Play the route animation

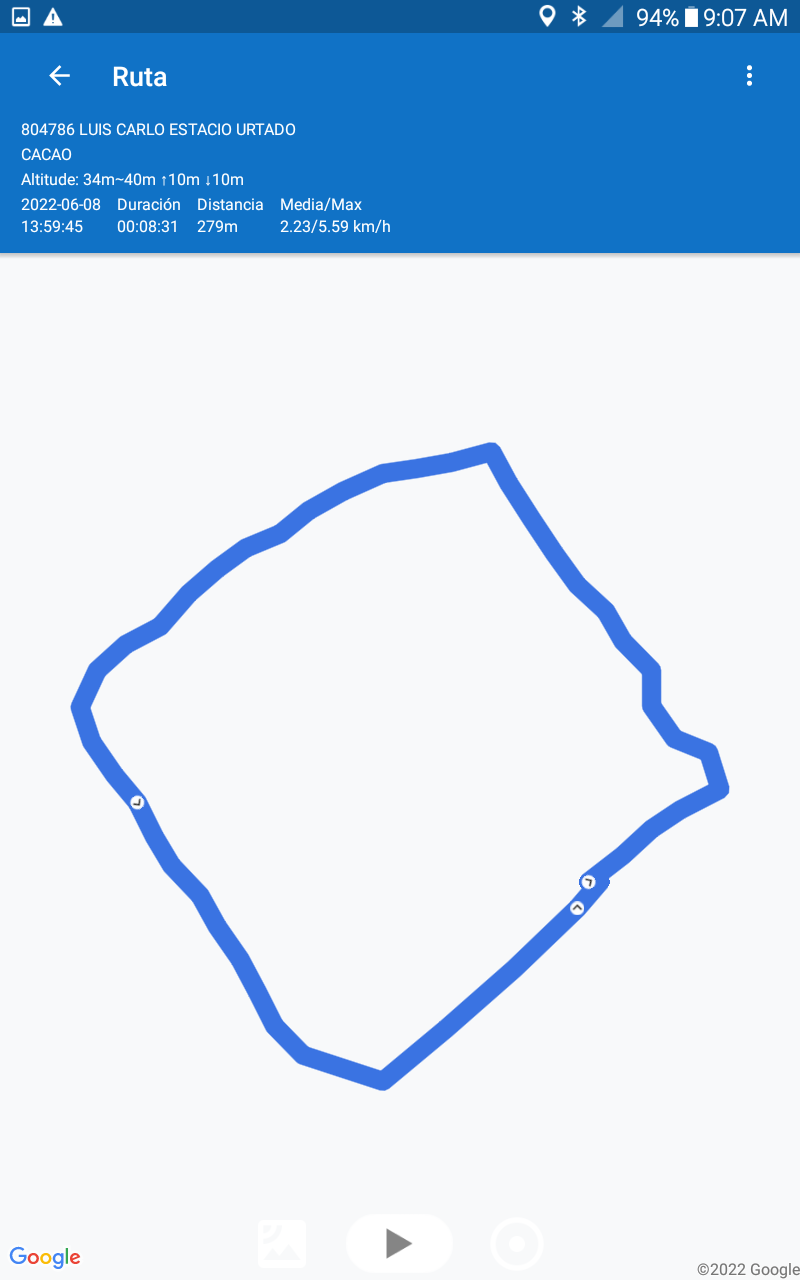click(399, 1243)
